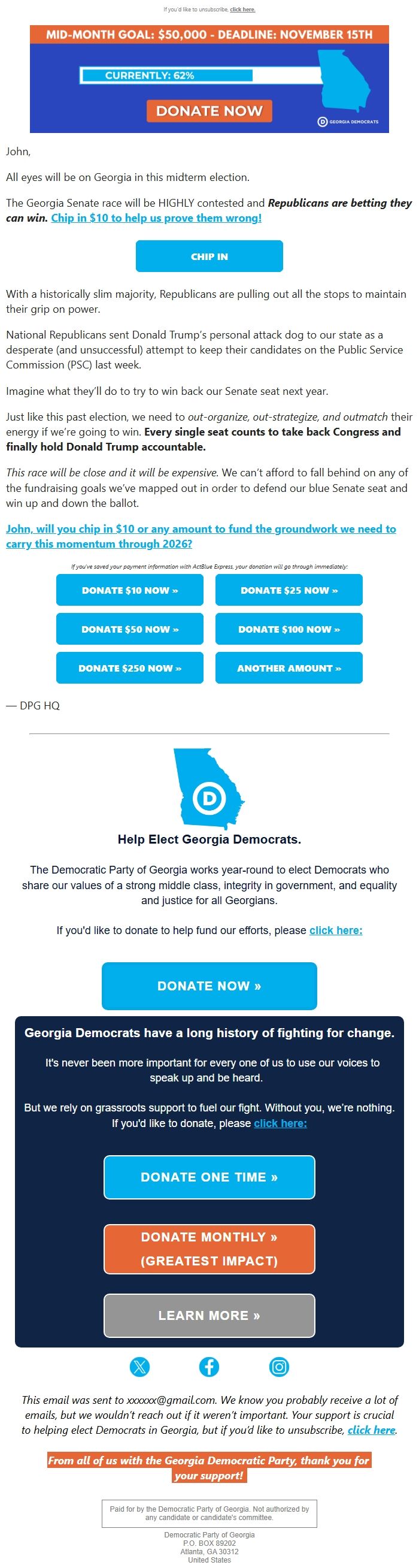Image resolution: width=419 pixels, height=1568 pixels.
Task: Tap the large blue DONATE NOW » button
Action: click(x=209, y=986)
